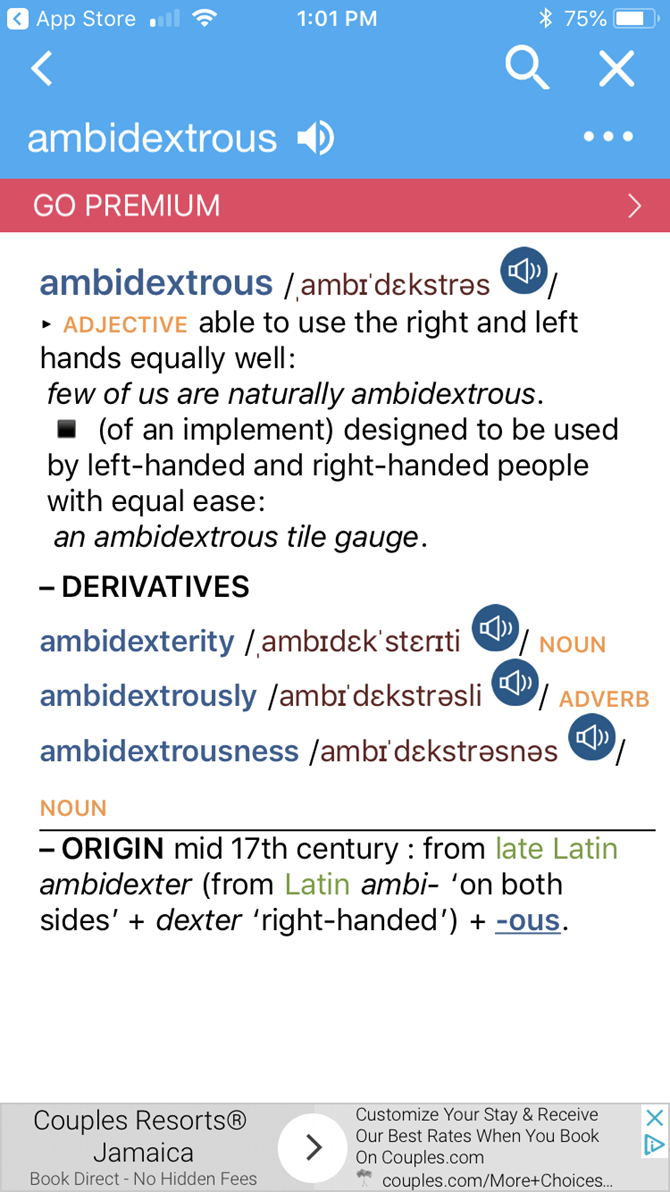Open the search magnifier icon

pyautogui.click(x=526, y=68)
